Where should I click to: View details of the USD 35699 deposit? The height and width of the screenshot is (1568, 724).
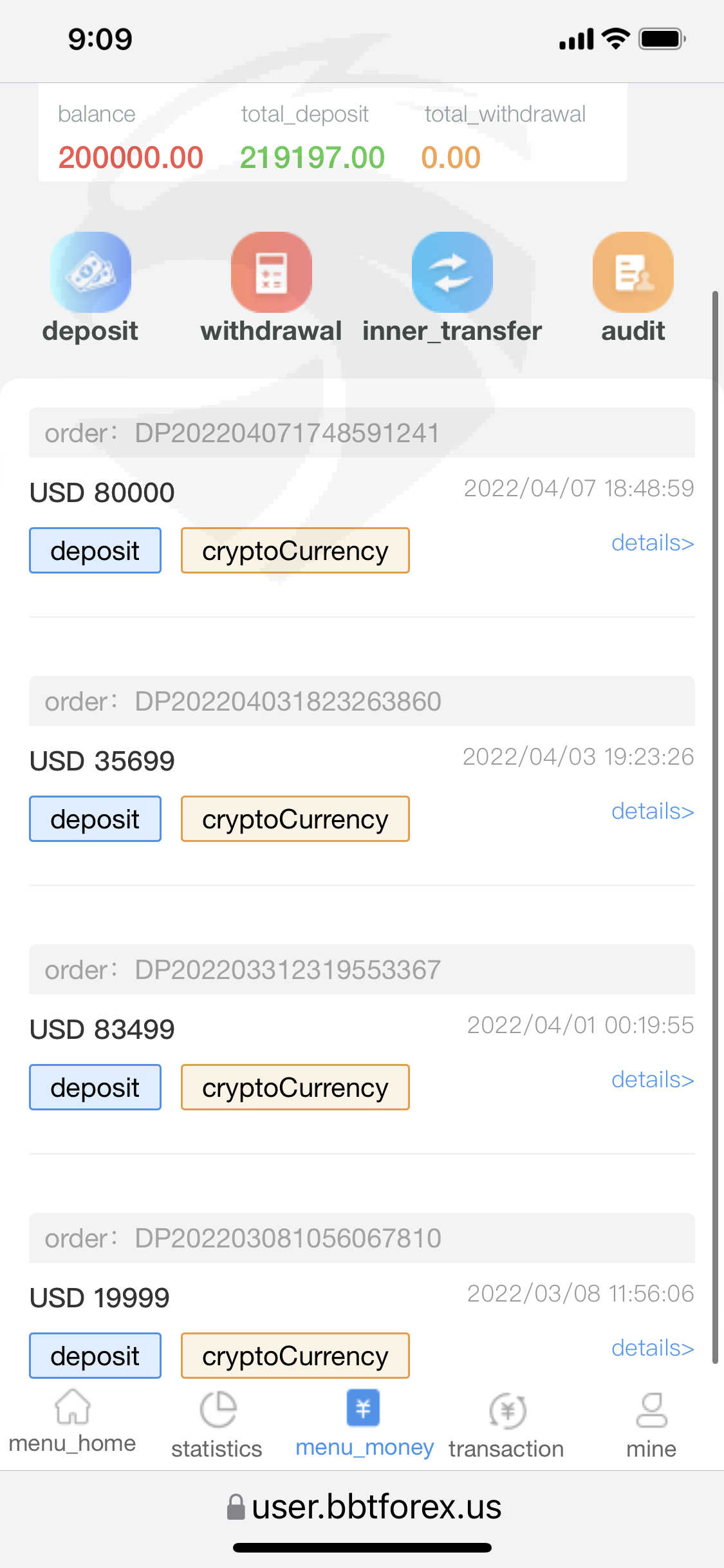pos(652,812)
